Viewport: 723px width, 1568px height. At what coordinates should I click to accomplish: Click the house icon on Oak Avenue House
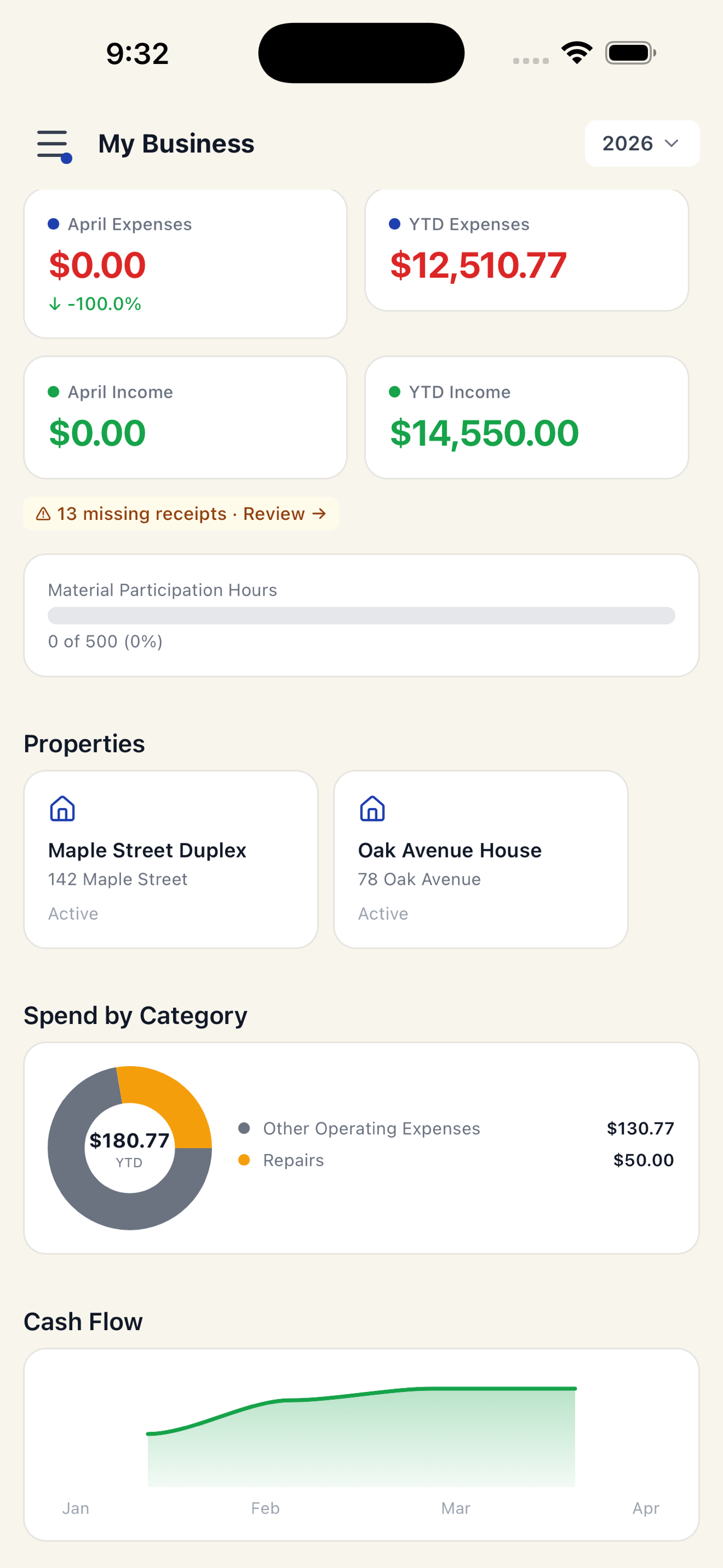tap(373, 809)
